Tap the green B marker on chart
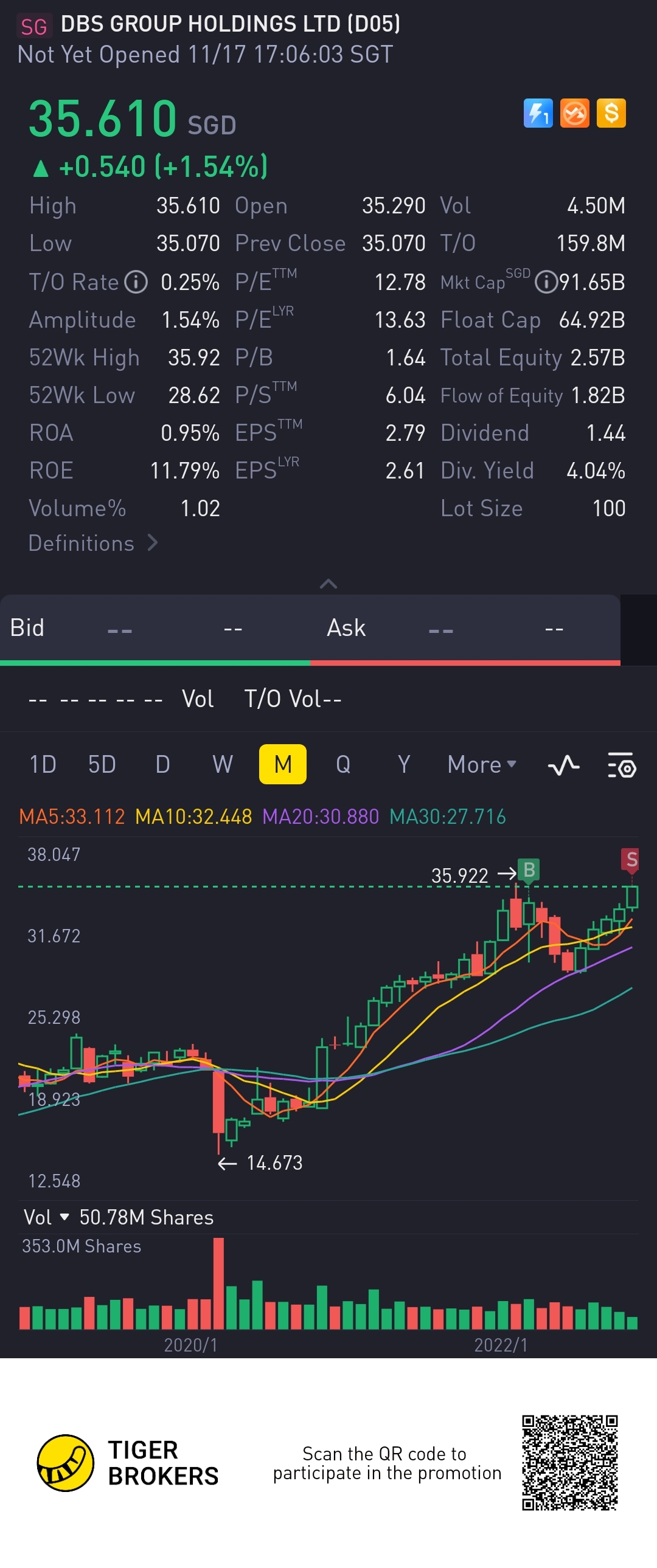 (529, 871)
